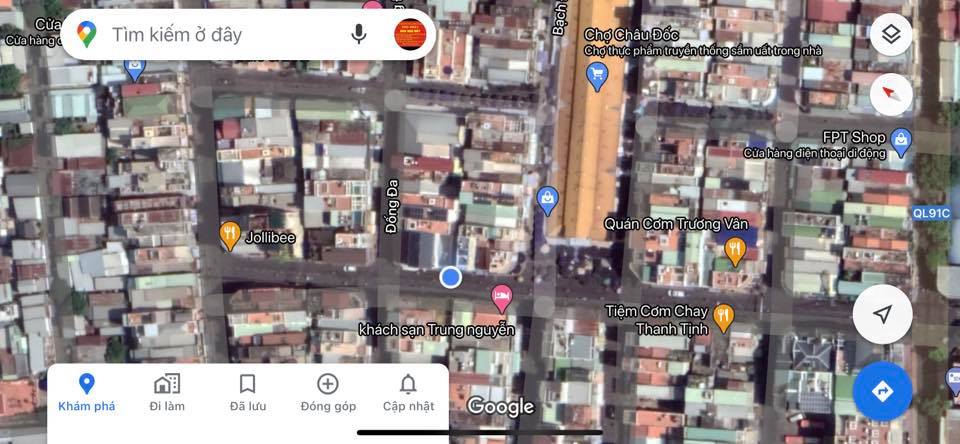
Task: Center map on my current location
Action: 882,315
